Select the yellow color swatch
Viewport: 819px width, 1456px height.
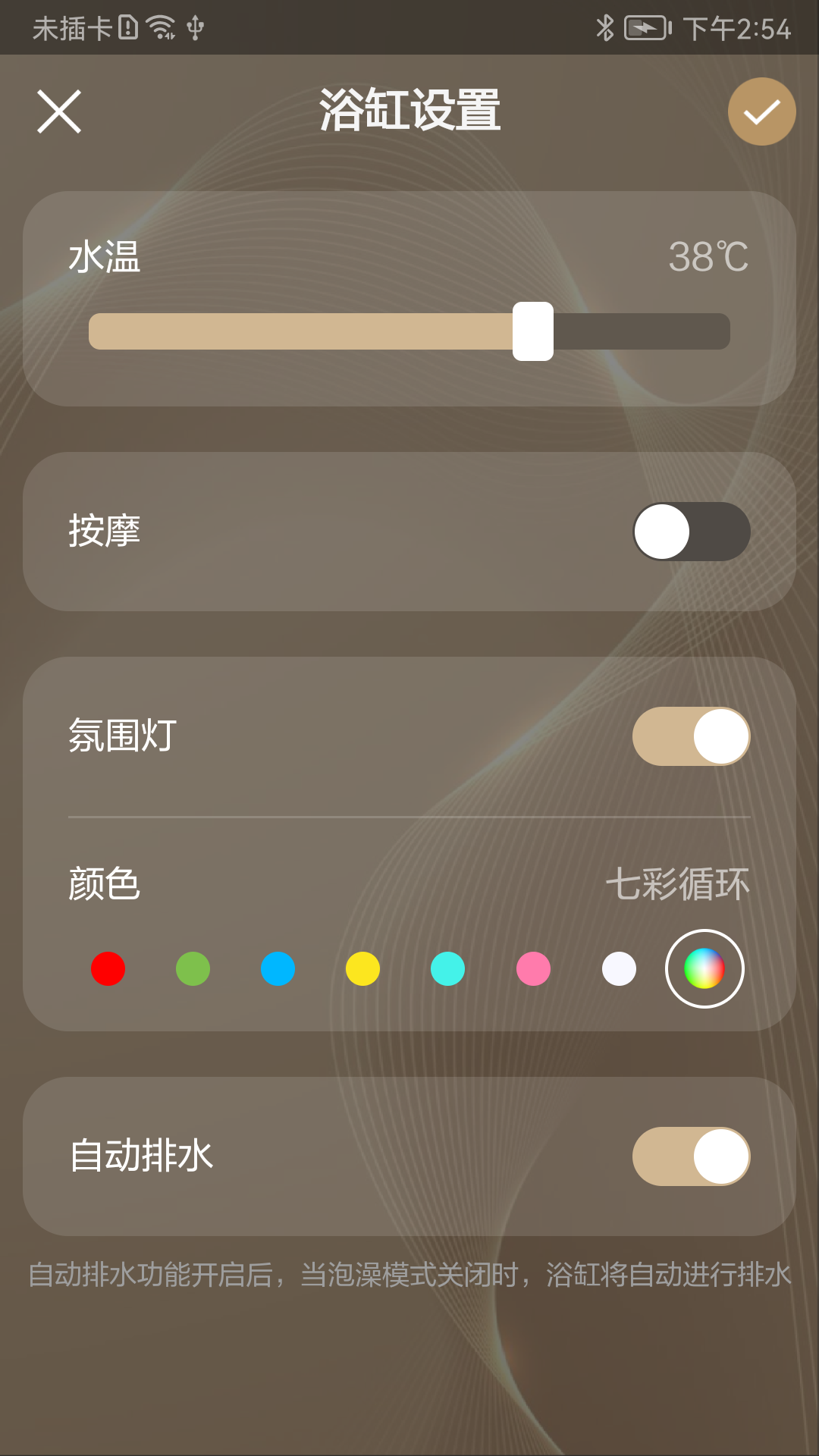coord(362,968)
